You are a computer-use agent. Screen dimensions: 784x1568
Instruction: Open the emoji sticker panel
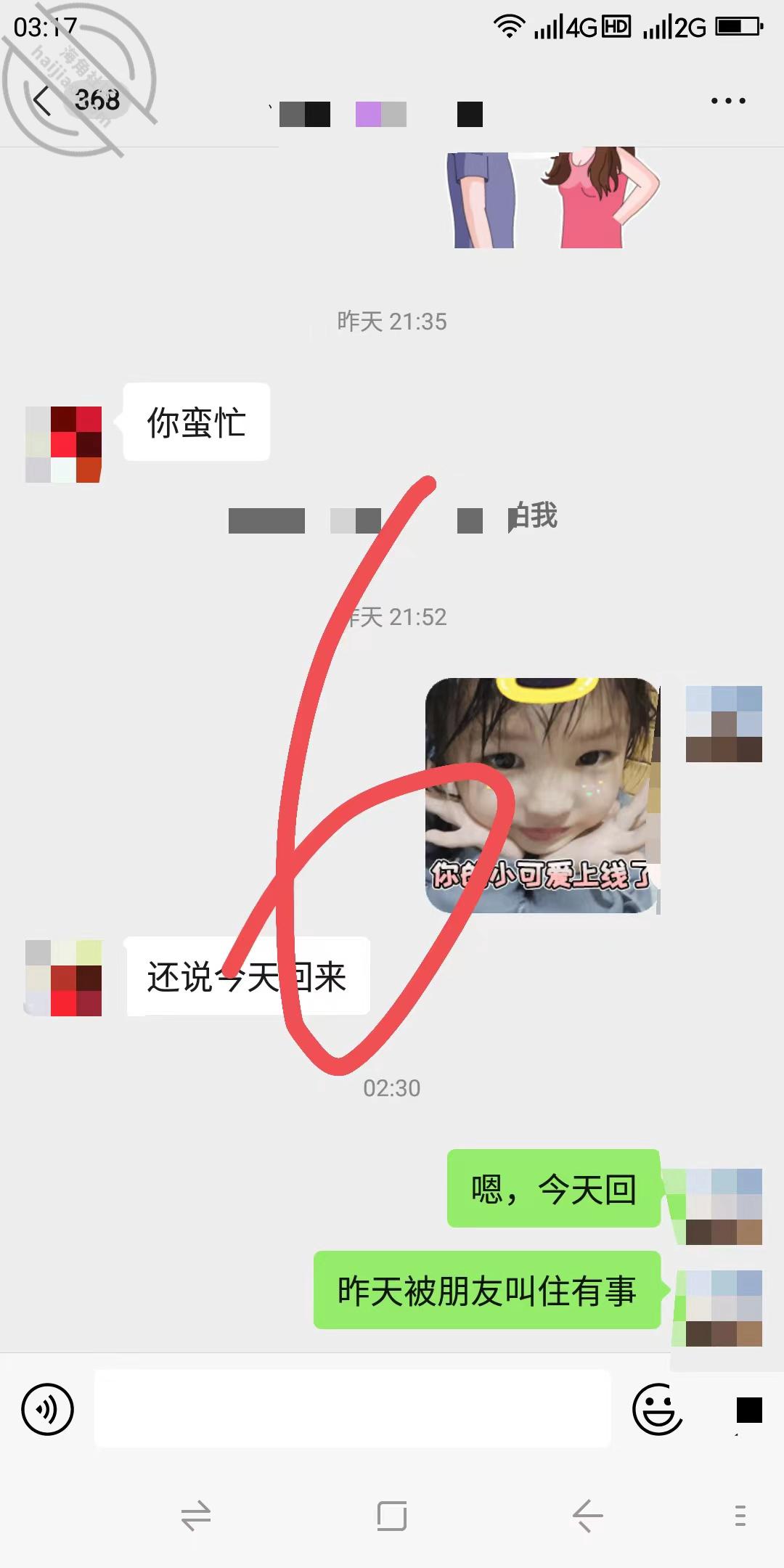coord(658,1410)
